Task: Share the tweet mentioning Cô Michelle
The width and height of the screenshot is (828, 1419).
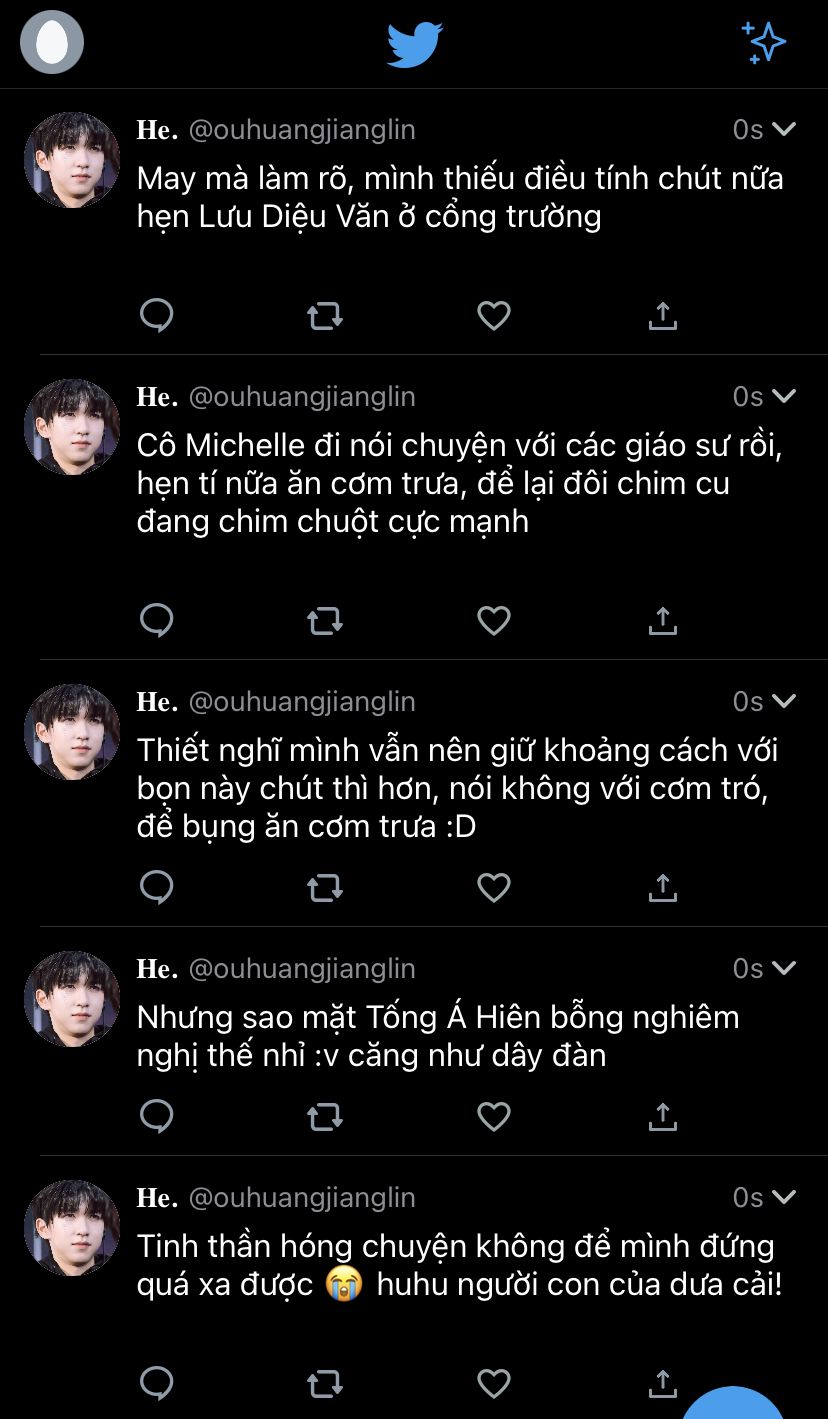Action: click(662, 621)
